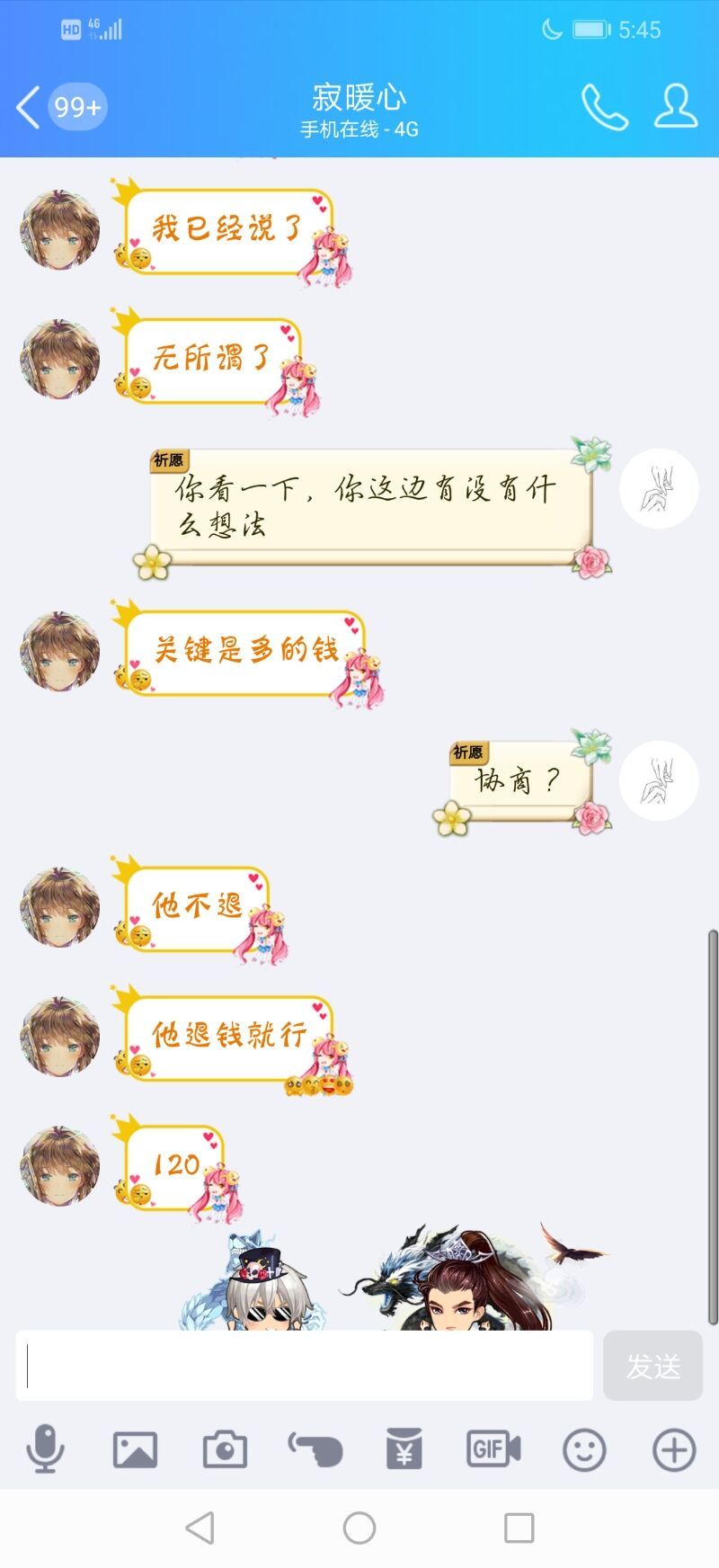Open the GIF video recorder
Image resolution: width=719 pixels, height=1568 pixels.
click(x=493, y=1449)
